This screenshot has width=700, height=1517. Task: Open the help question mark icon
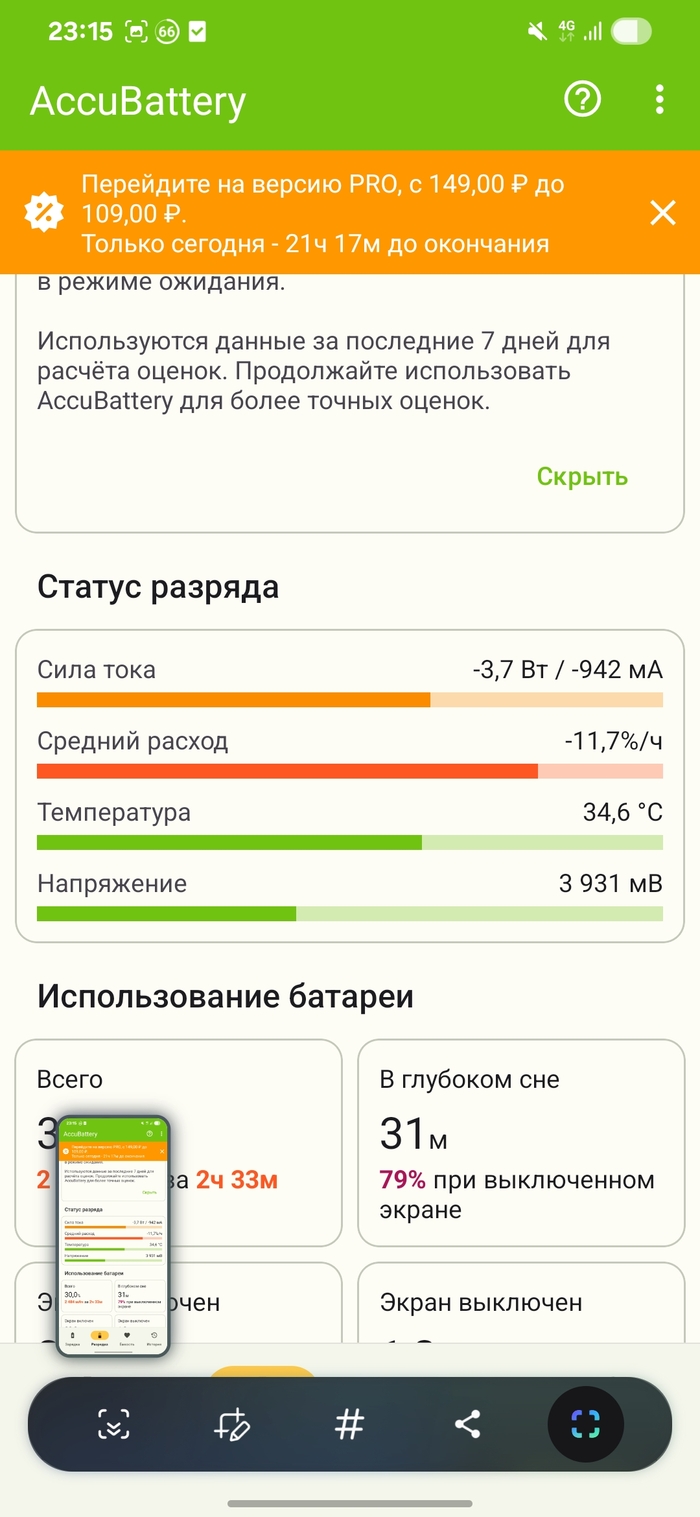point(583,99)
